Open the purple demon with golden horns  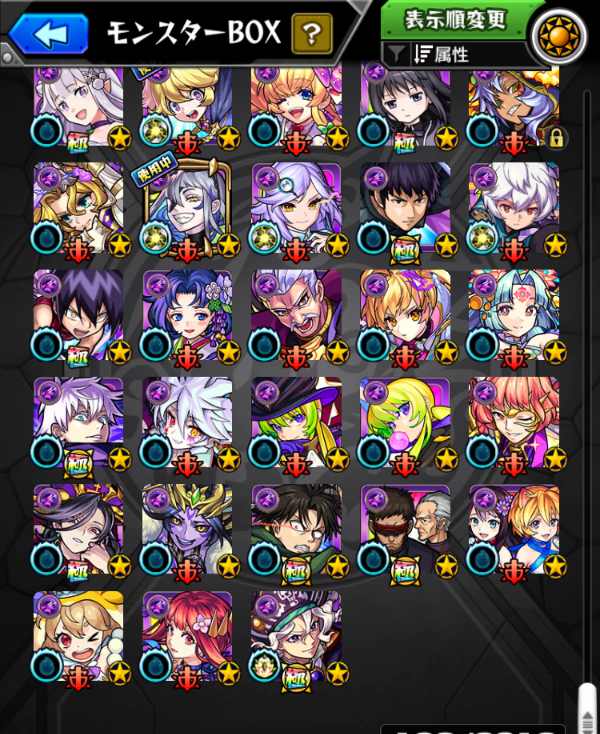pyautogui.click(x=187, y=530)
